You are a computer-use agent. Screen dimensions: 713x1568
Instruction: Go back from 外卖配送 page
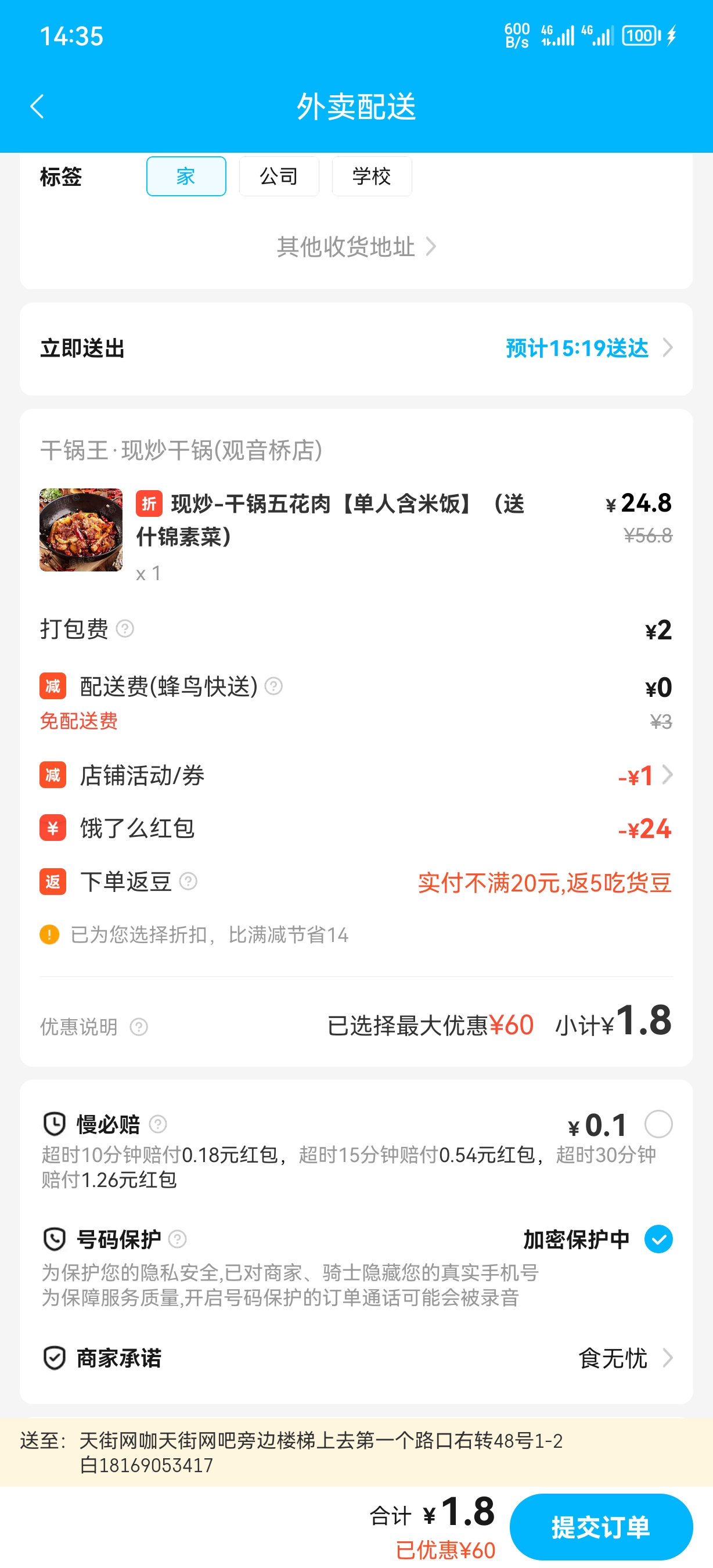point(38,106)
